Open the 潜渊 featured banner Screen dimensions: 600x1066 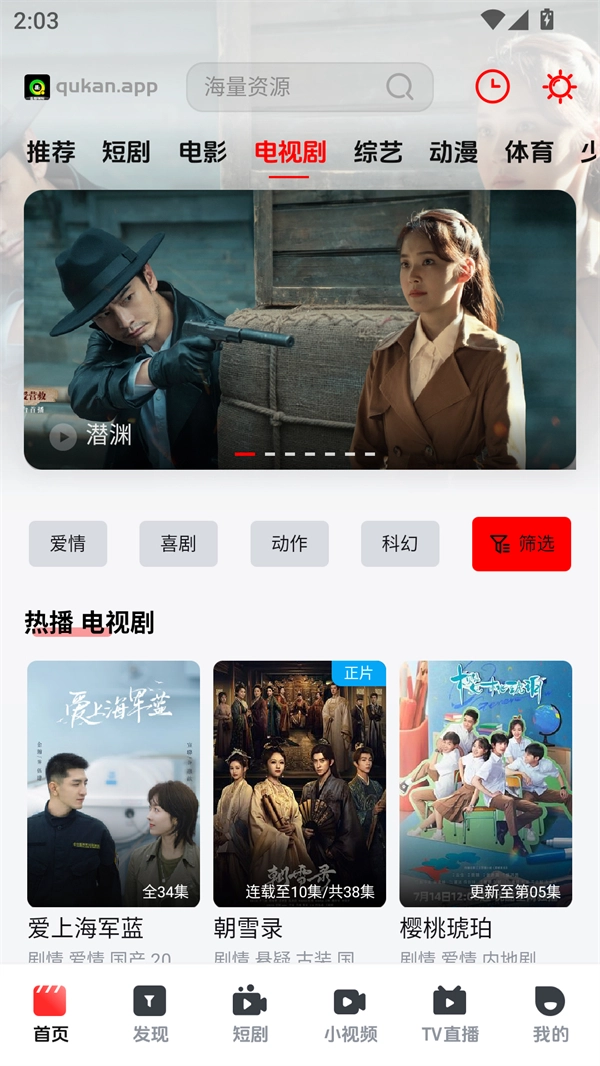300,329
